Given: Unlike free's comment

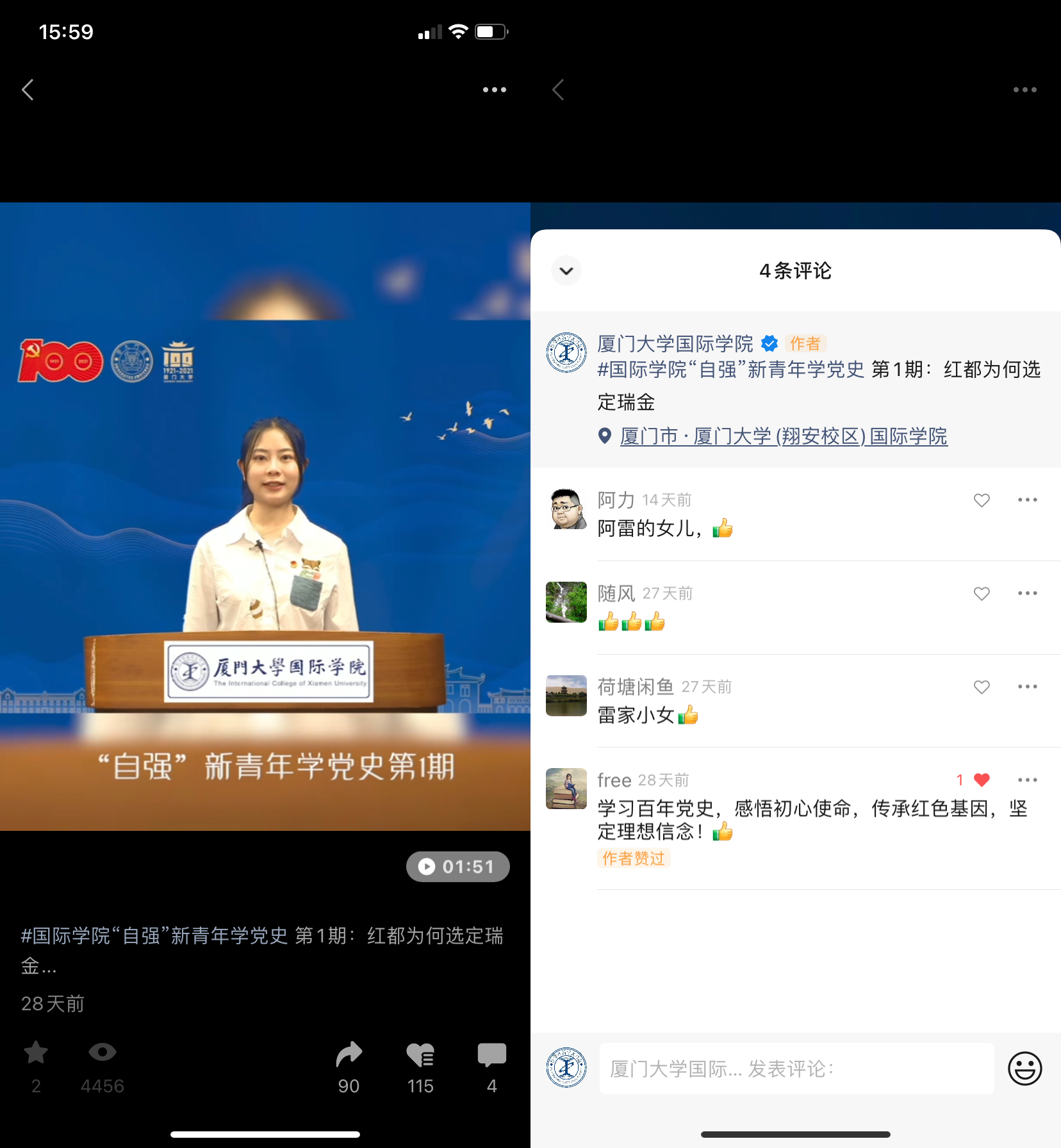Looking at the screenshot, I should pos(982,780).
